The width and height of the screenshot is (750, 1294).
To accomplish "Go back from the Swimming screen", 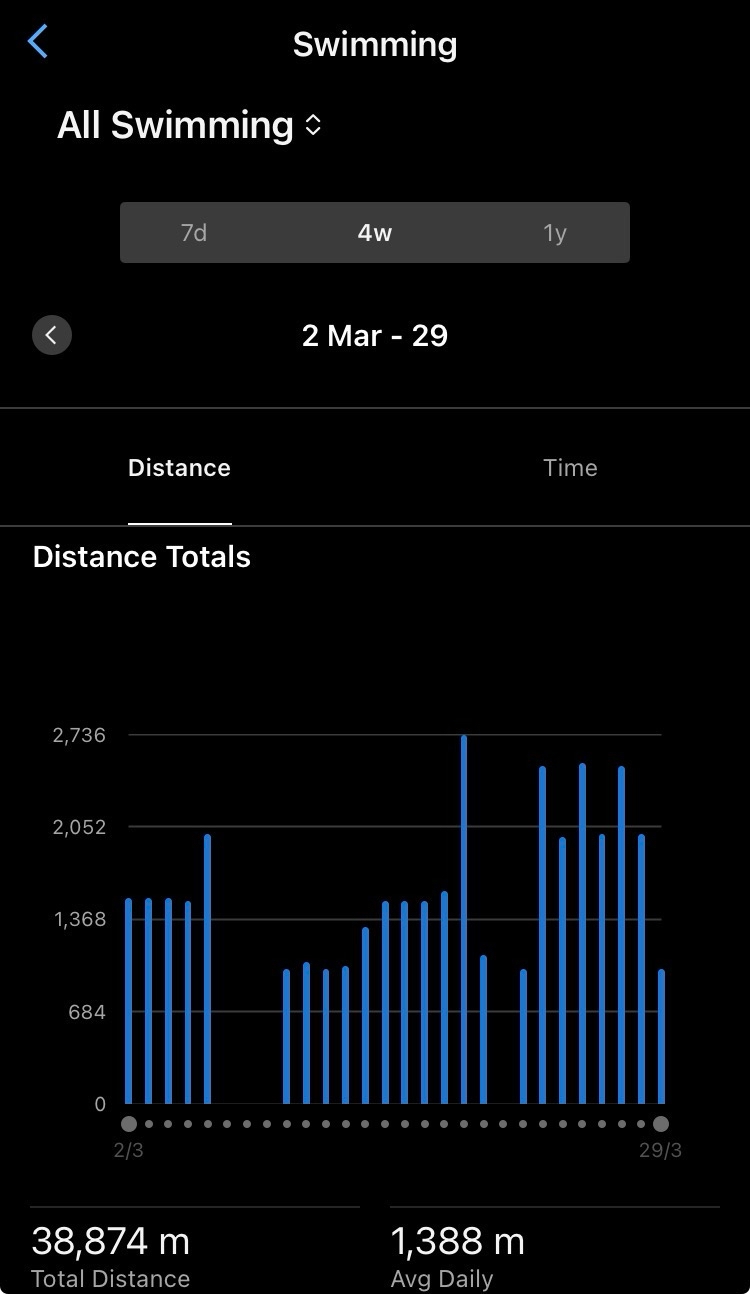I will coord(38,43).
